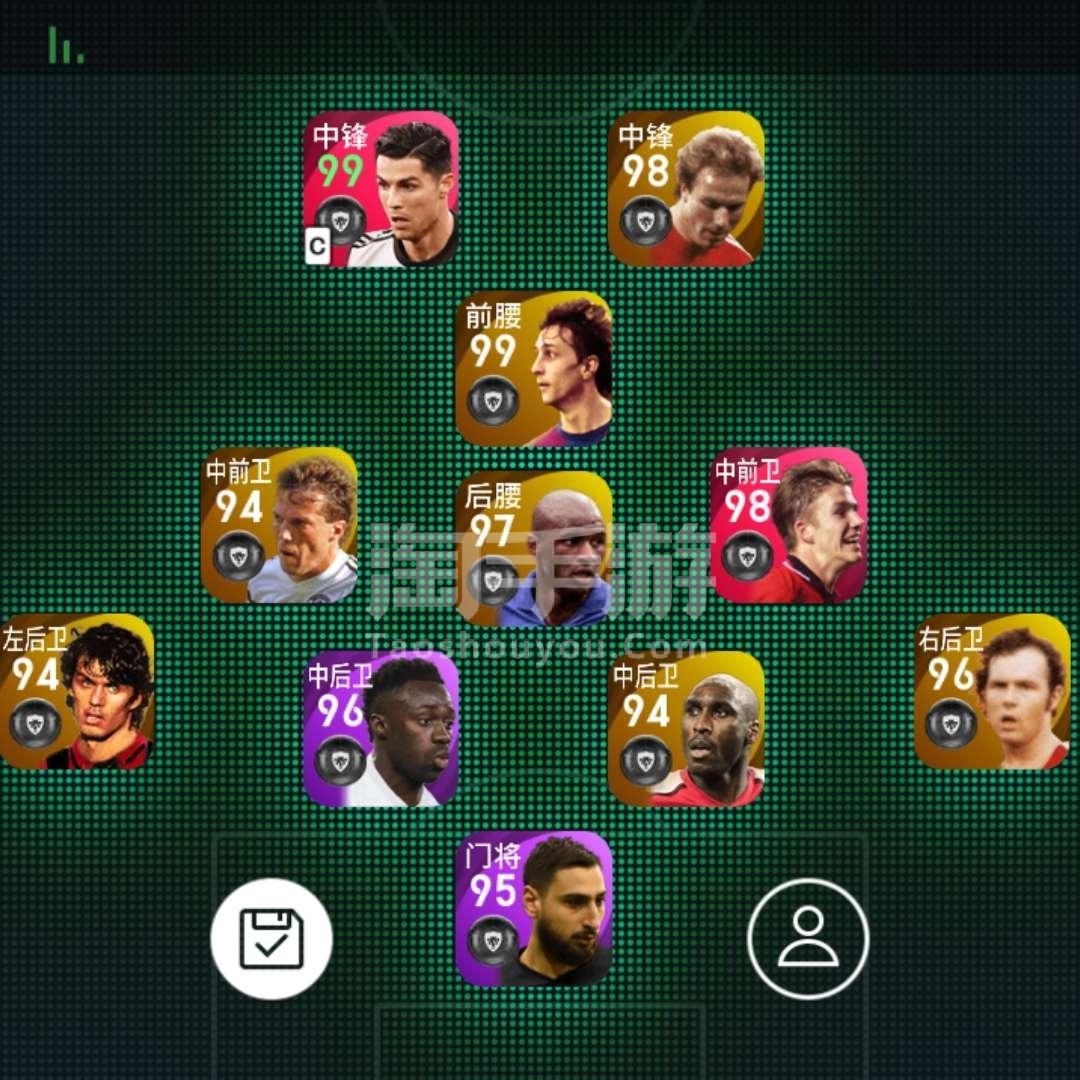
Task: Open the player profile icon button
Action: pyautogui.click(x=808, y=938)
